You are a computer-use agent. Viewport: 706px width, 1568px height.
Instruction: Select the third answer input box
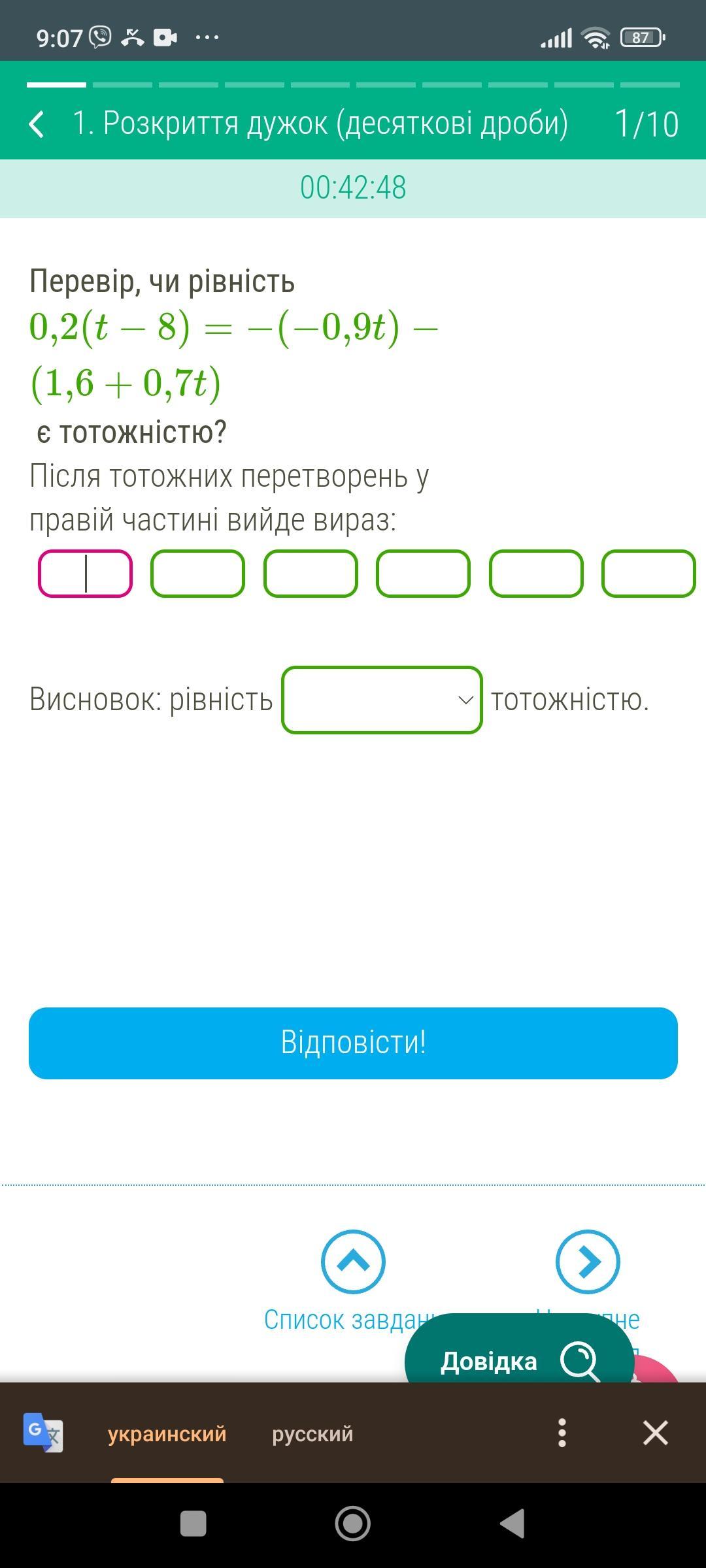click(311, 574)
